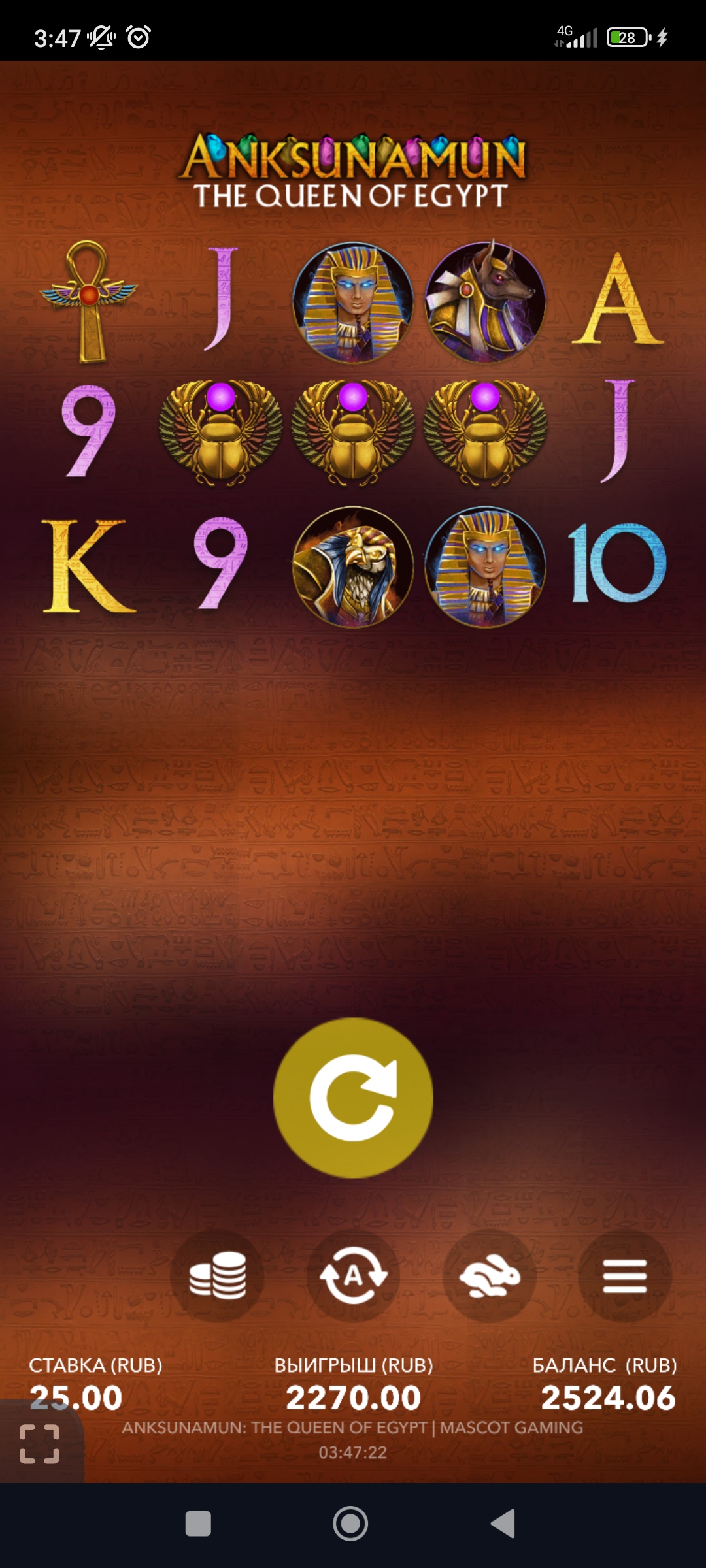Viewport: 706px width, 1568px height.
Task: Open the bet settings coin stack icon
Action: (x=217, y=1275)
